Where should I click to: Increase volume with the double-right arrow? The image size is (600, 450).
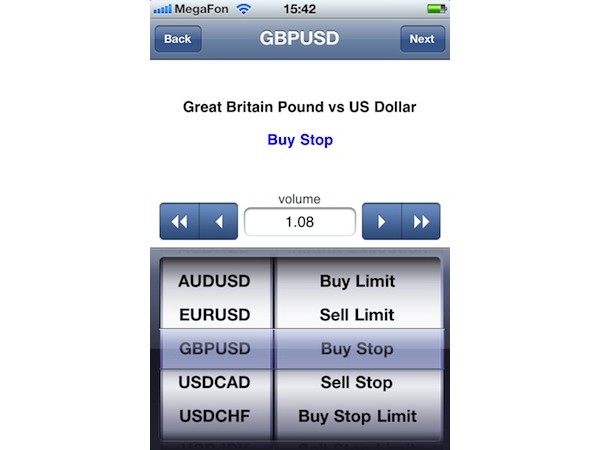coord(420,222)
